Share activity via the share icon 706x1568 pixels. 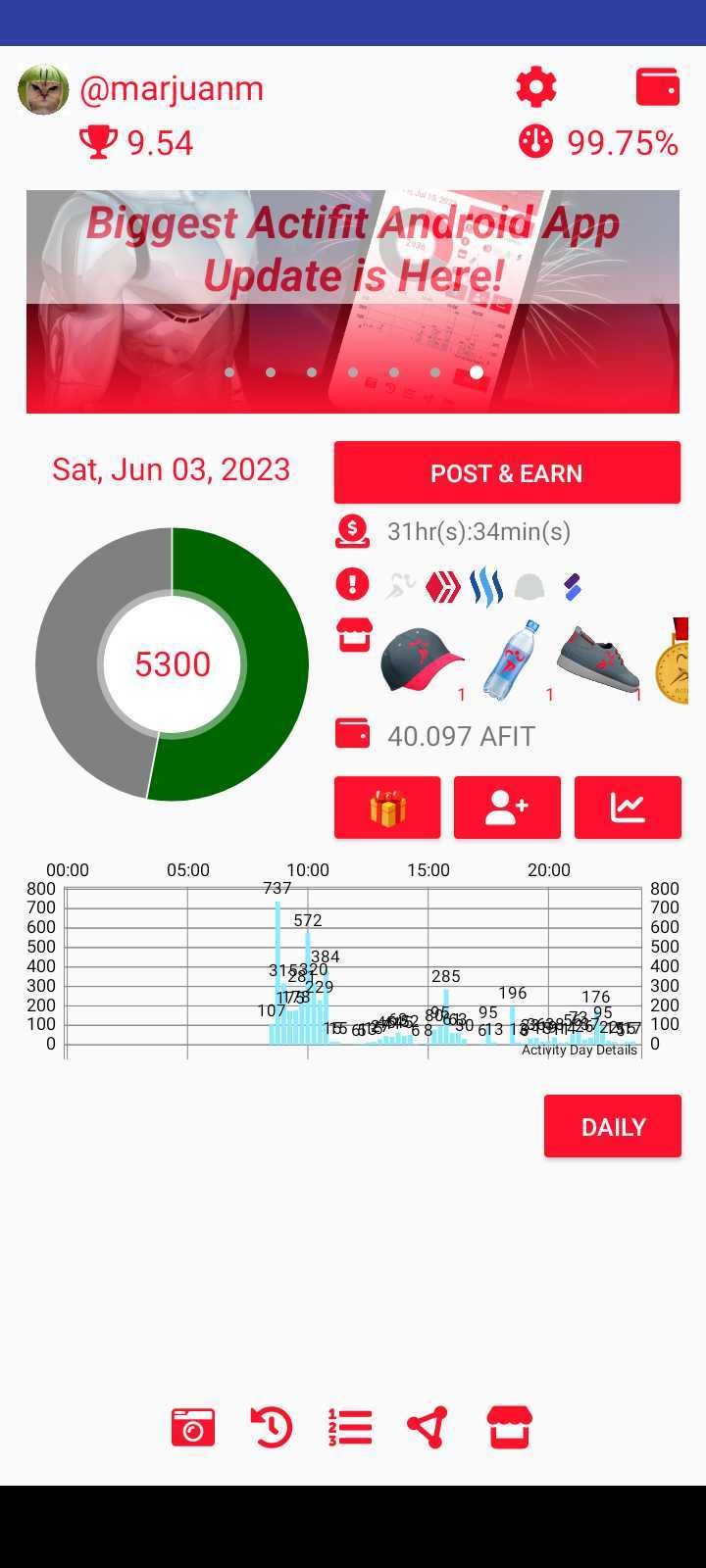[428, 1428]
